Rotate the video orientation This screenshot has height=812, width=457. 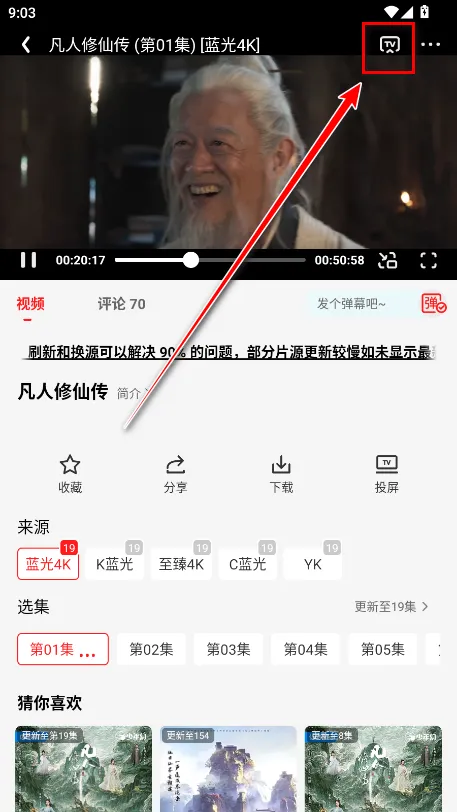388,260
